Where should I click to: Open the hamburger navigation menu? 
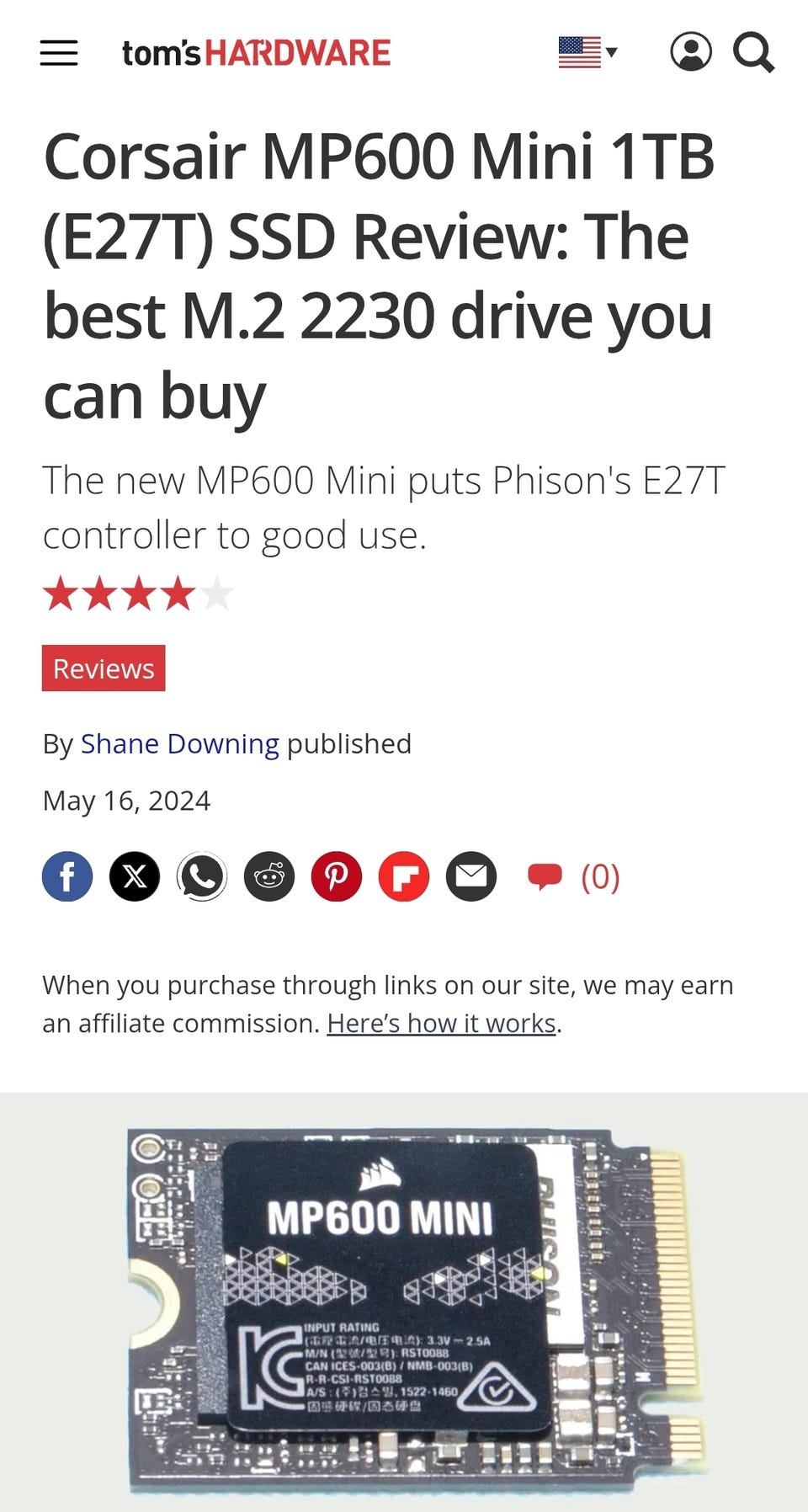(59, 53)
